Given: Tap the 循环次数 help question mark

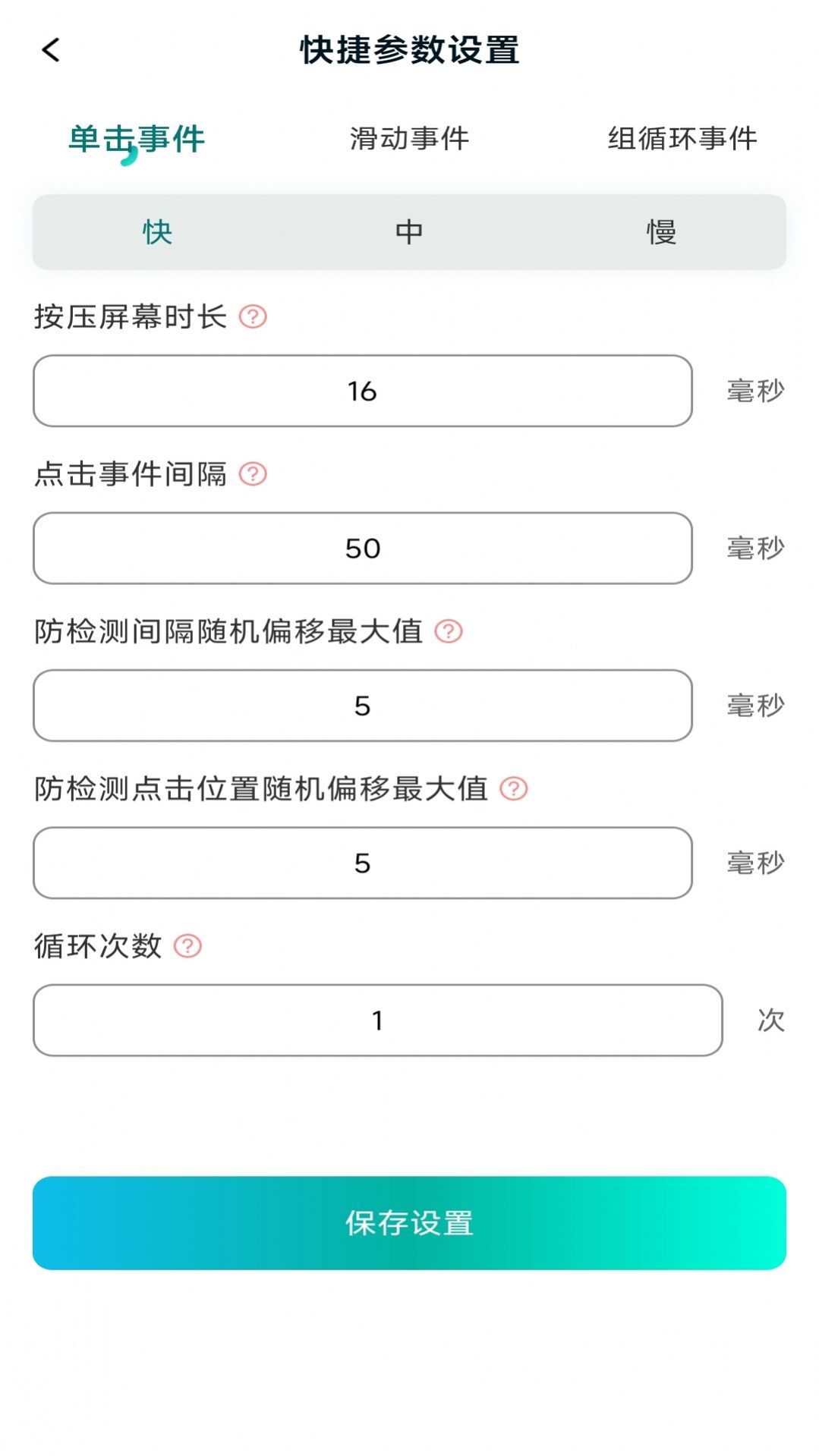Looking at the screenshot, I should (187, 945).
